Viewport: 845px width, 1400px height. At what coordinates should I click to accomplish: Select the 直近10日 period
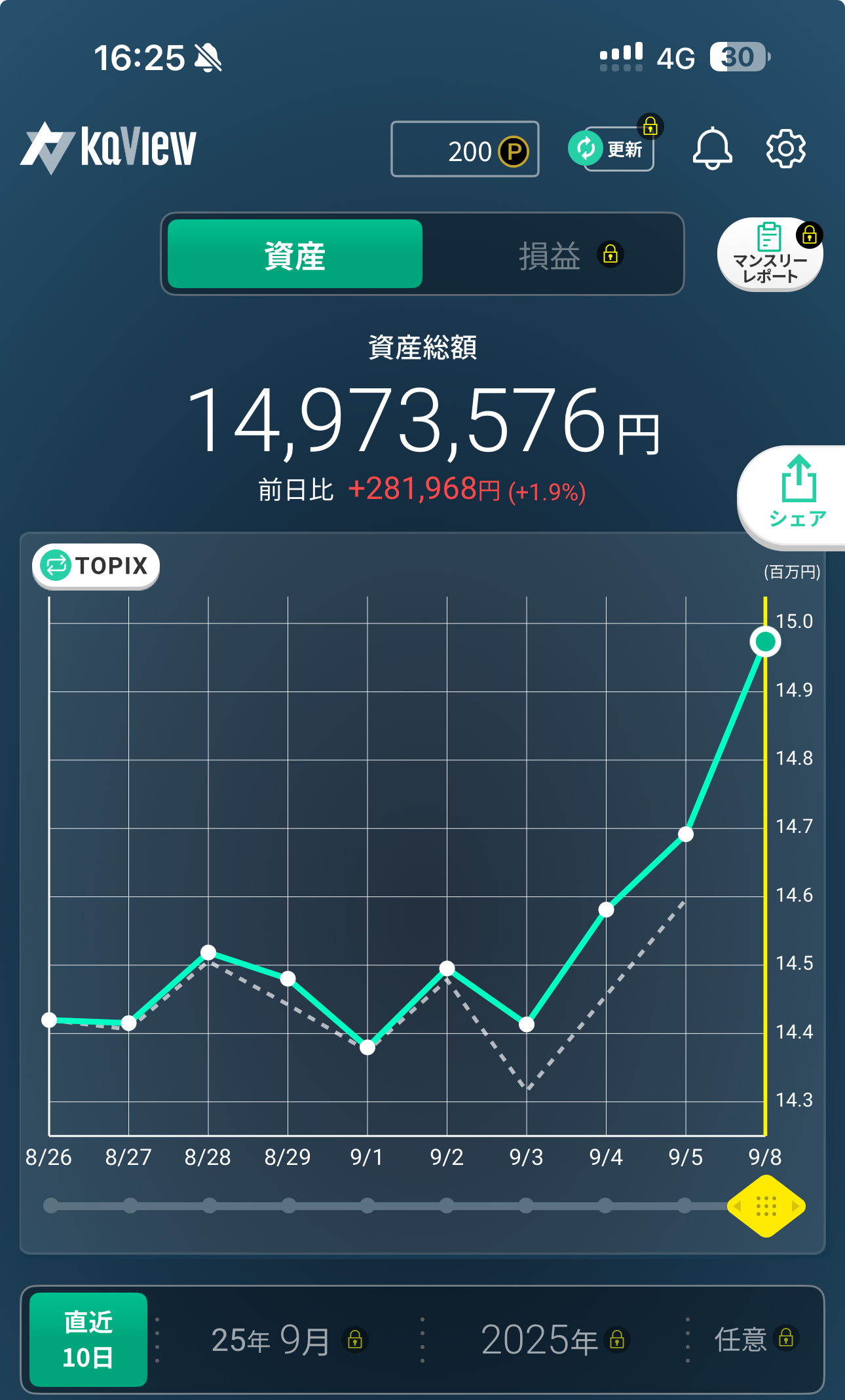(x=88, y=1339)
